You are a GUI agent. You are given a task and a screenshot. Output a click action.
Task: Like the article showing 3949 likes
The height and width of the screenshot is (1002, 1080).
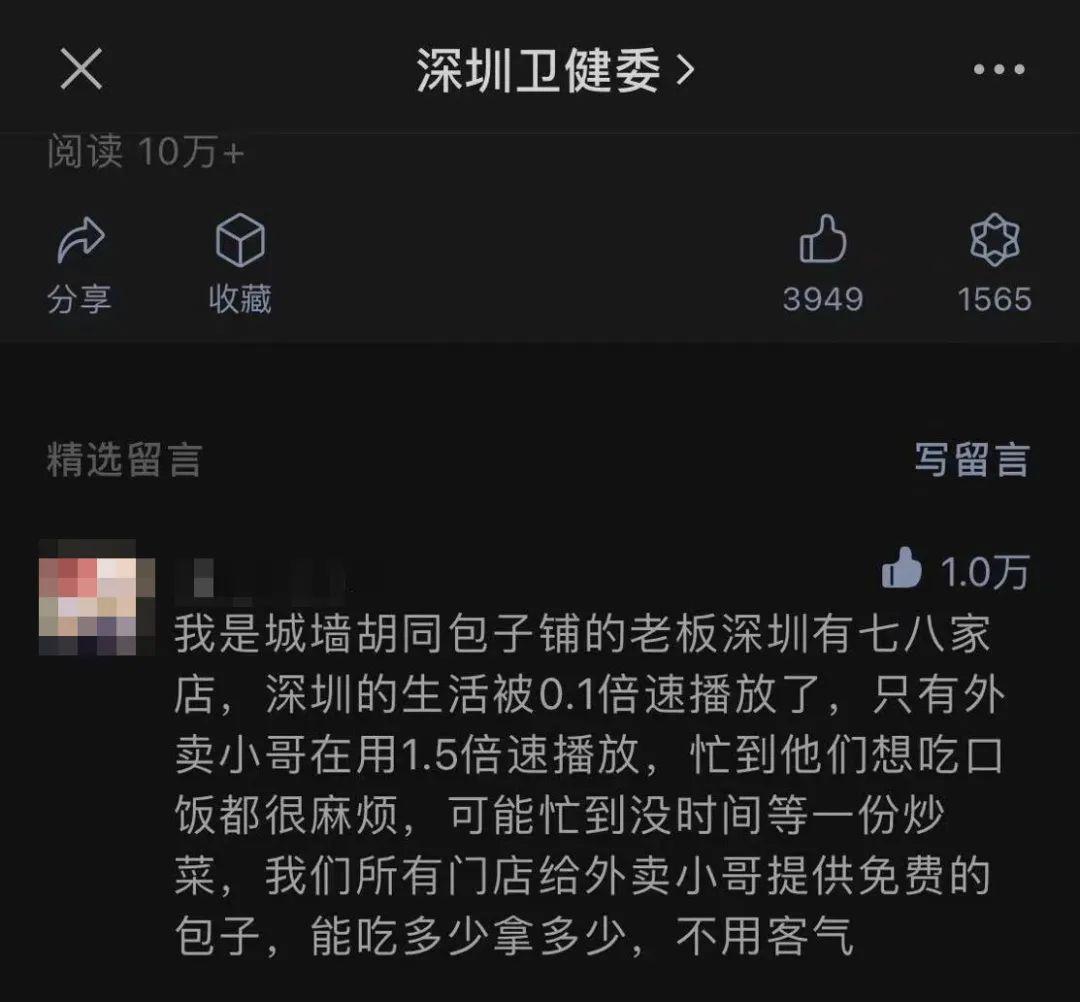[x=823, y=263]
